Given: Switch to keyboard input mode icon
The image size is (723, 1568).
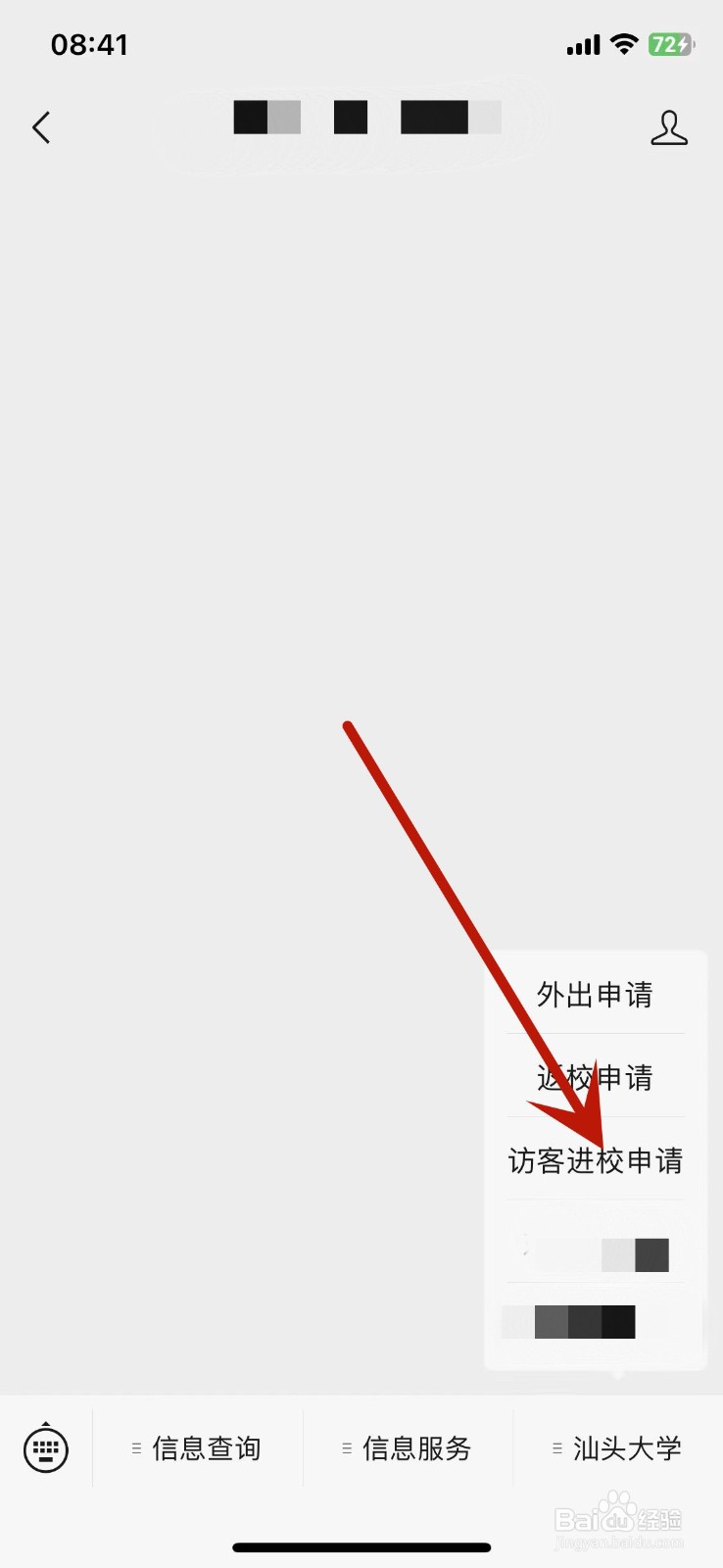Looking at the screenshot, I should coord(45,1447).
